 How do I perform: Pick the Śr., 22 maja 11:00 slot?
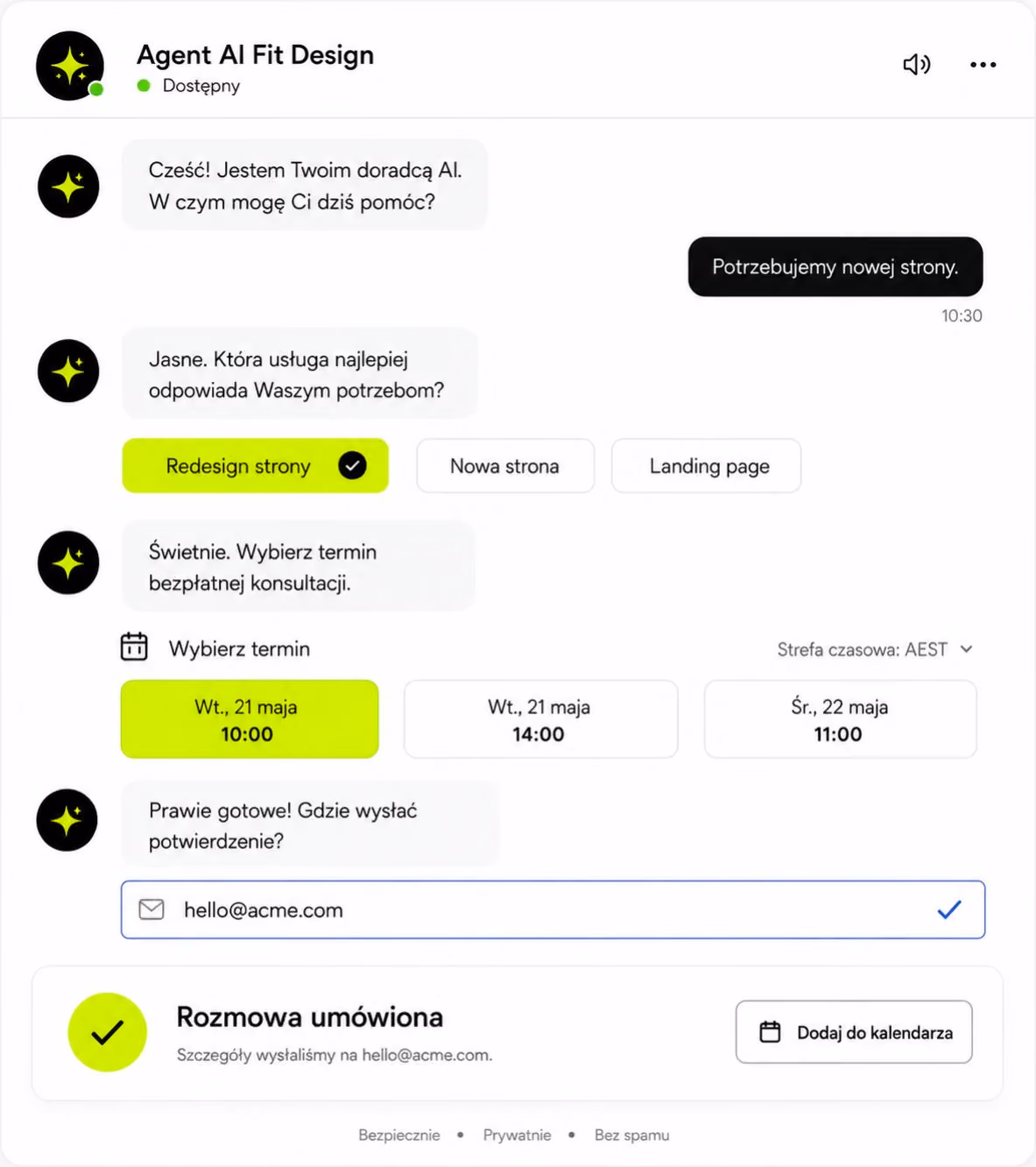(840, 719)
